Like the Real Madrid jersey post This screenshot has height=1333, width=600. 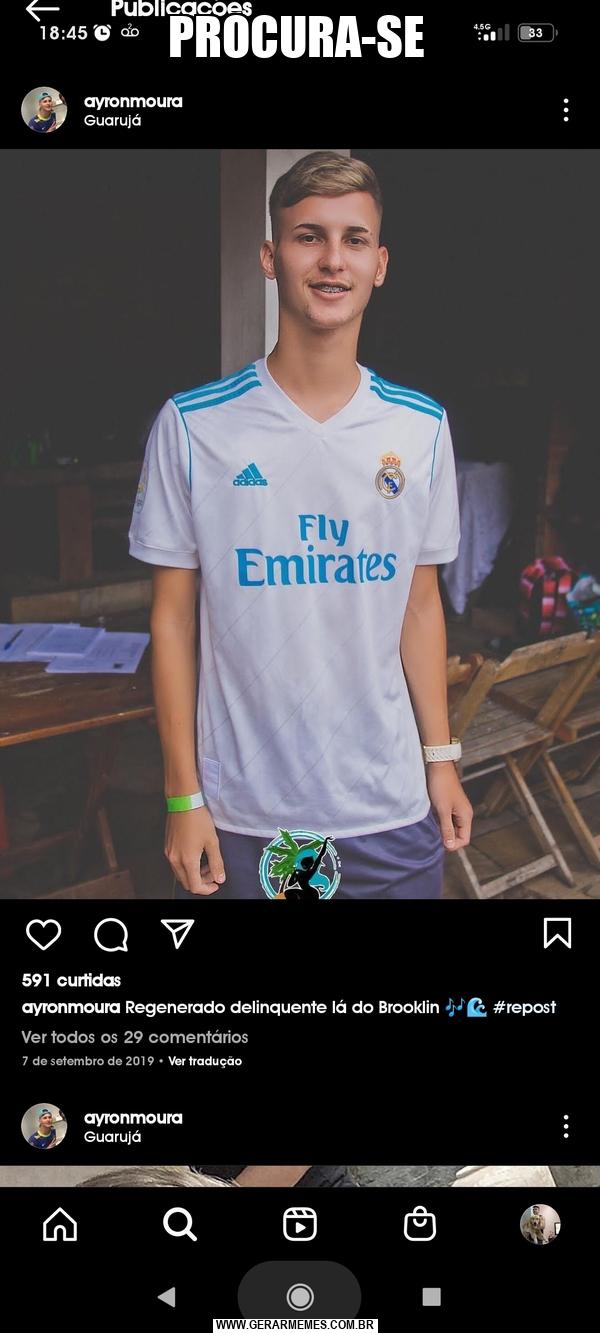pyautogui.click(x=43, y=934)
